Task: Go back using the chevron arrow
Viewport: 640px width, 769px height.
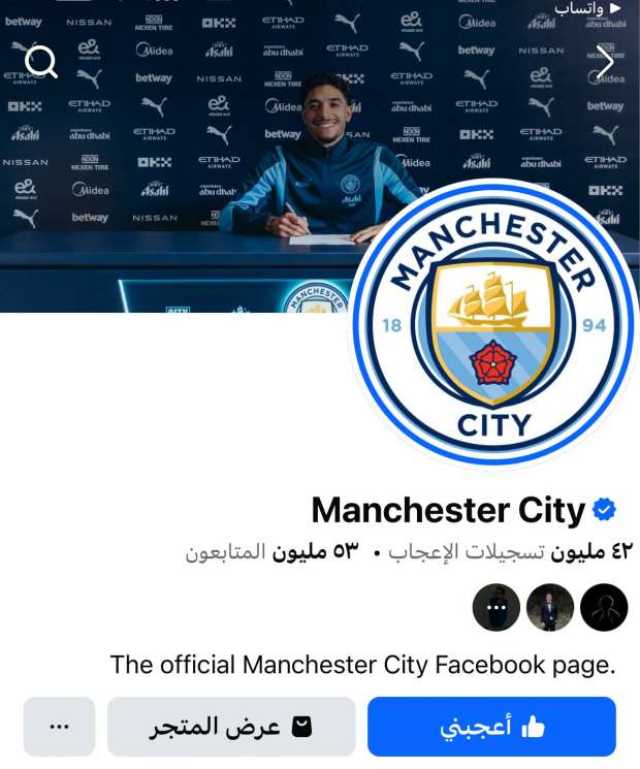Action: coord(604,62)
